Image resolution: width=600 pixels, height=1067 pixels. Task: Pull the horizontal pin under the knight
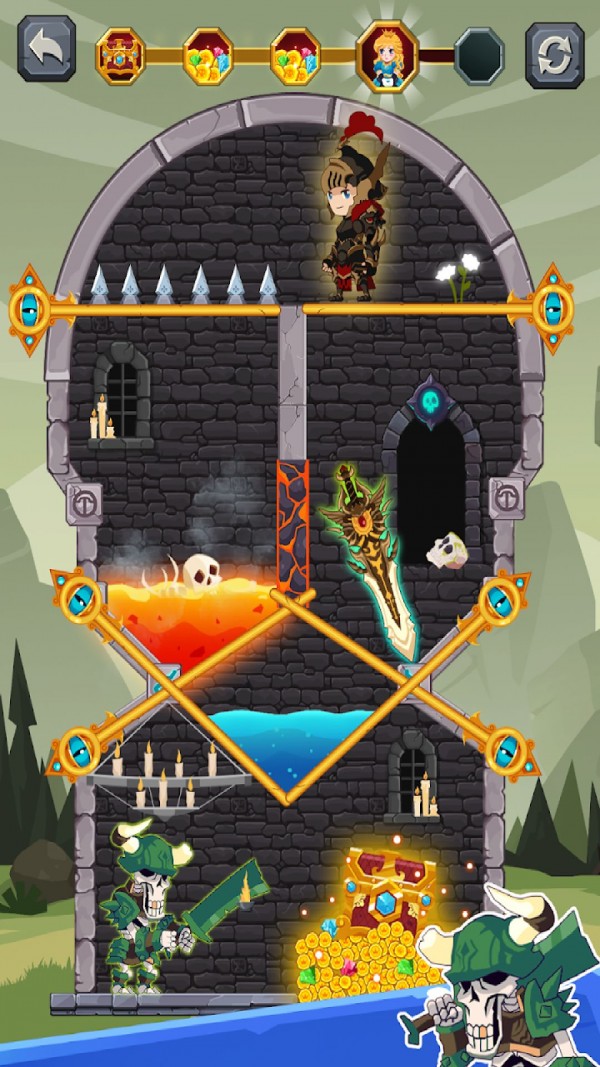[x=552, y=306]
